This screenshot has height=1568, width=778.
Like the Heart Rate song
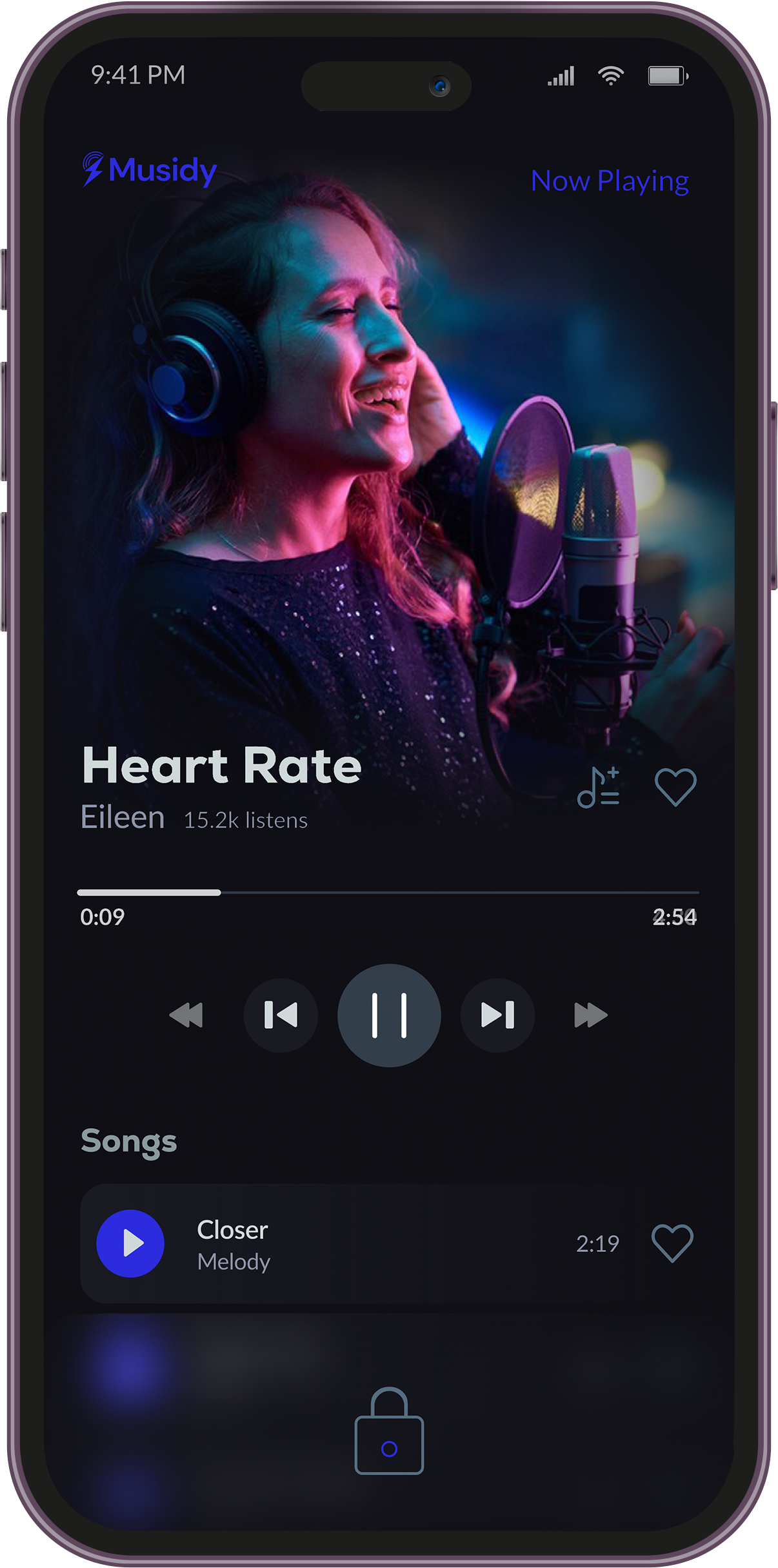click(675, 788)
